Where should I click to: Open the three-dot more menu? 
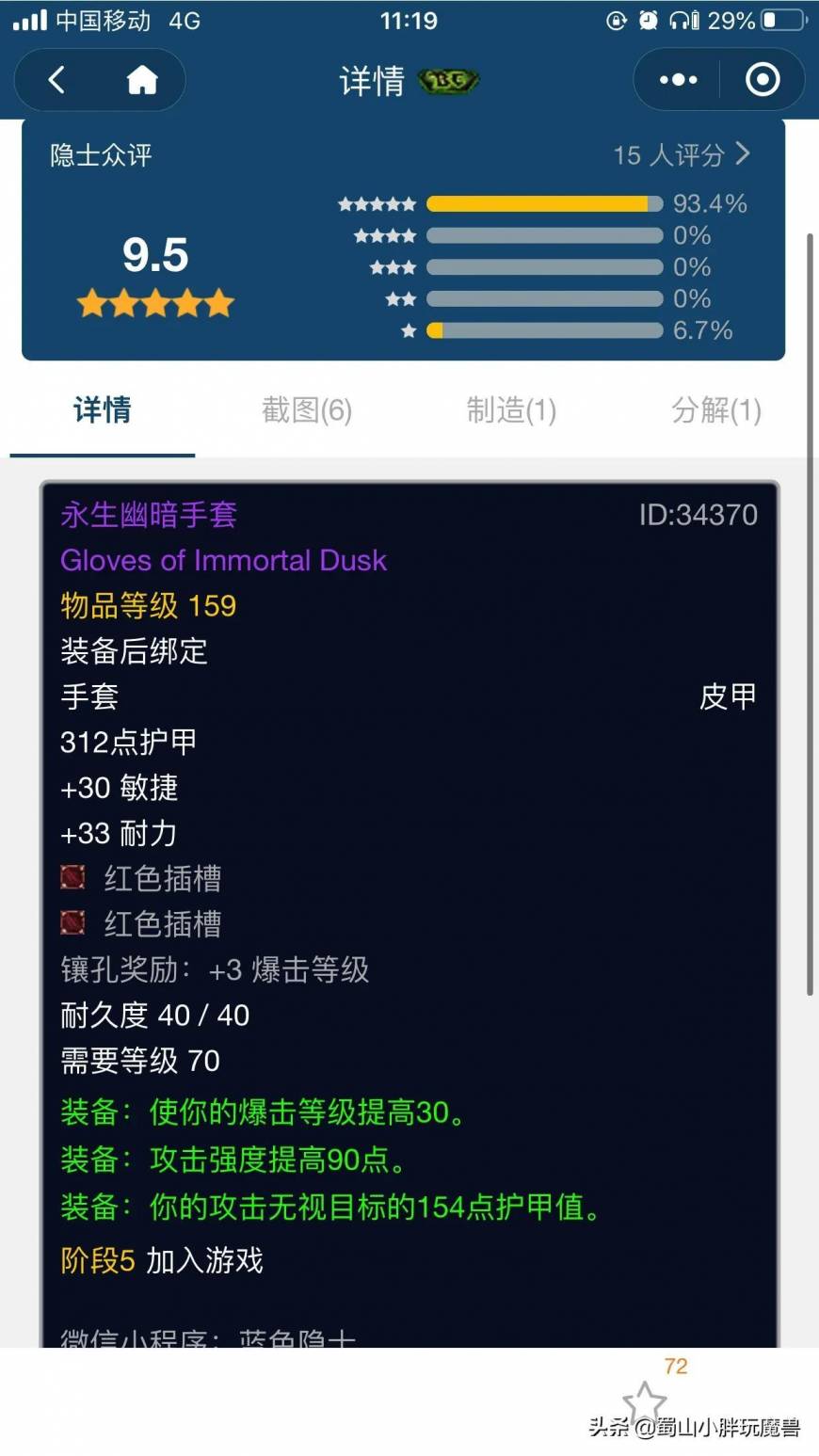point(678,80)
